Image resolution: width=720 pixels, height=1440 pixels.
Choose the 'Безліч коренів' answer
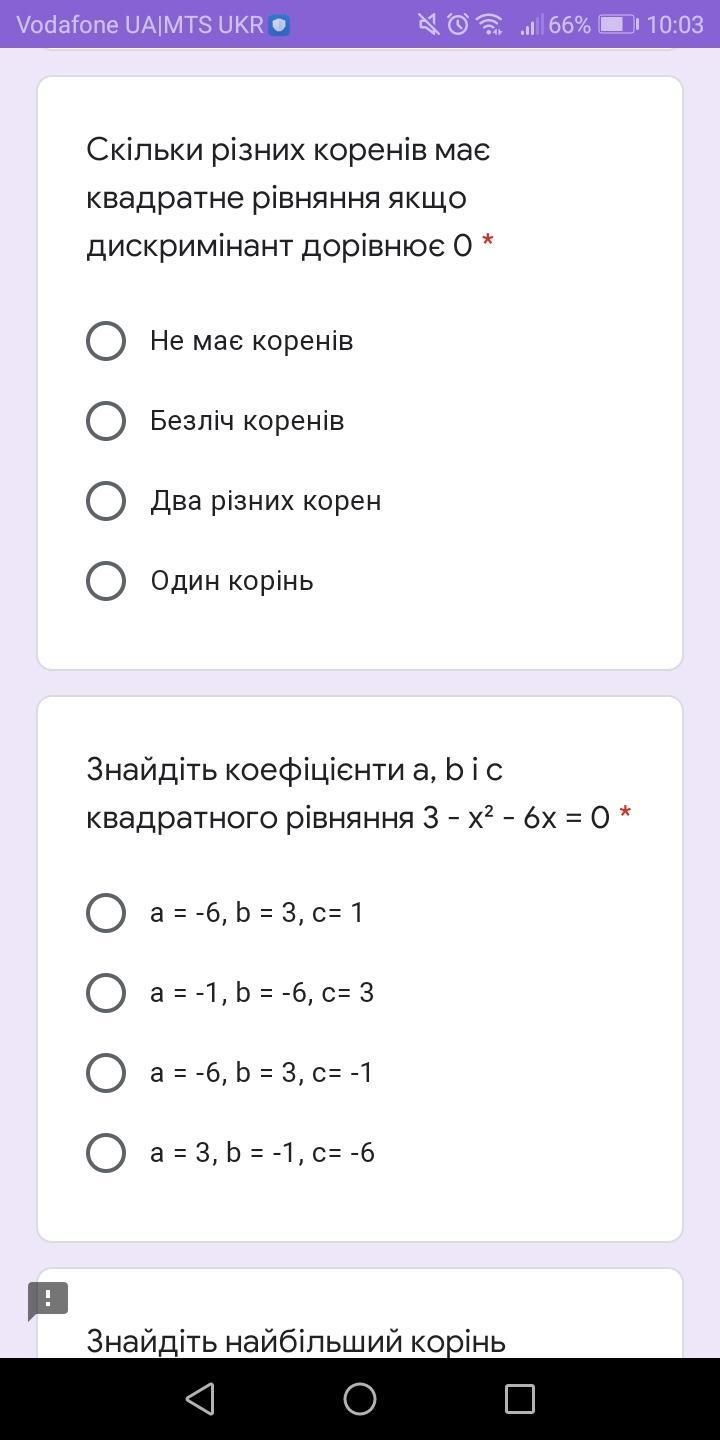tap(106, 421)
